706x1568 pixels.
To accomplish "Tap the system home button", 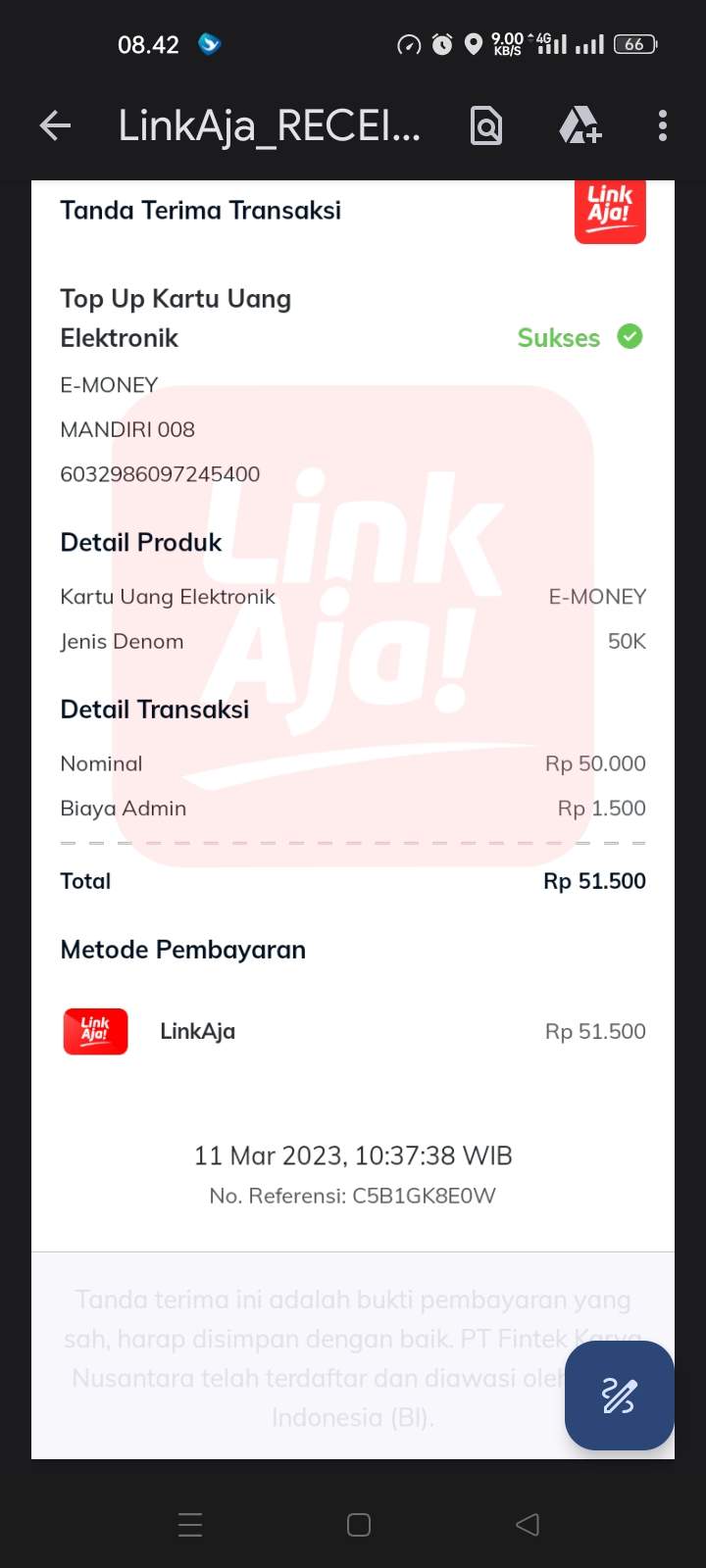I will (x=359, y=1525).
